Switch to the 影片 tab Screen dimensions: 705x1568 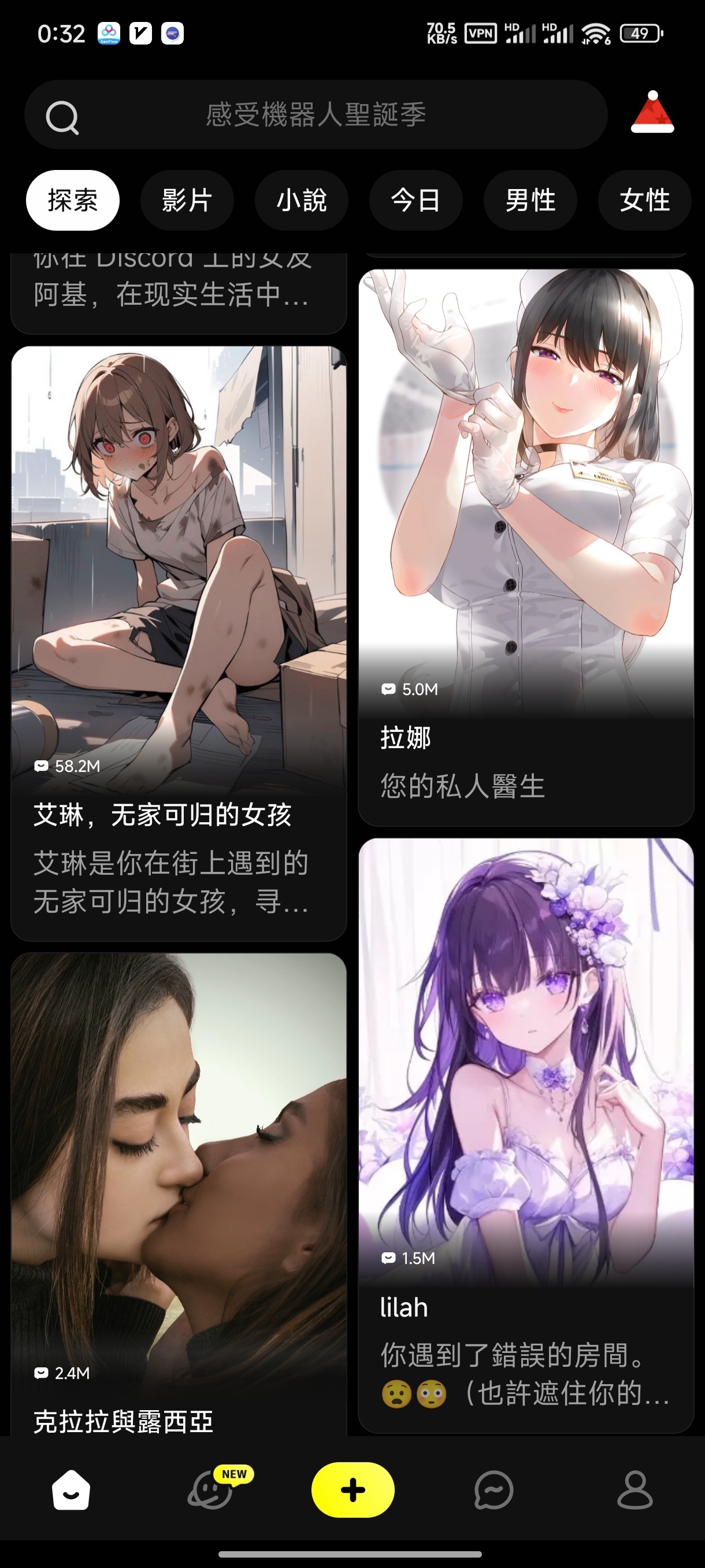(x=187, y=200)
